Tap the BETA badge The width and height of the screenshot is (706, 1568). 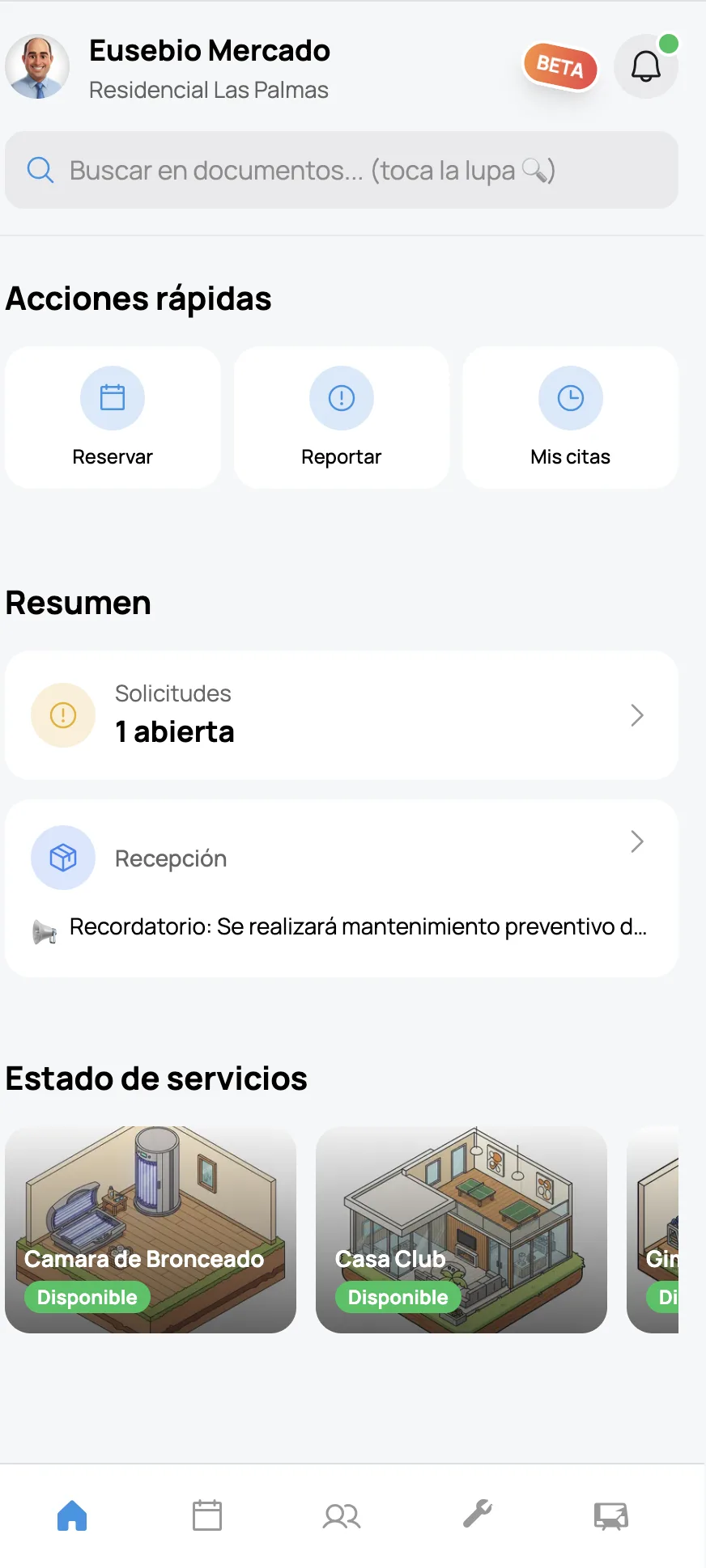(559, 68)
